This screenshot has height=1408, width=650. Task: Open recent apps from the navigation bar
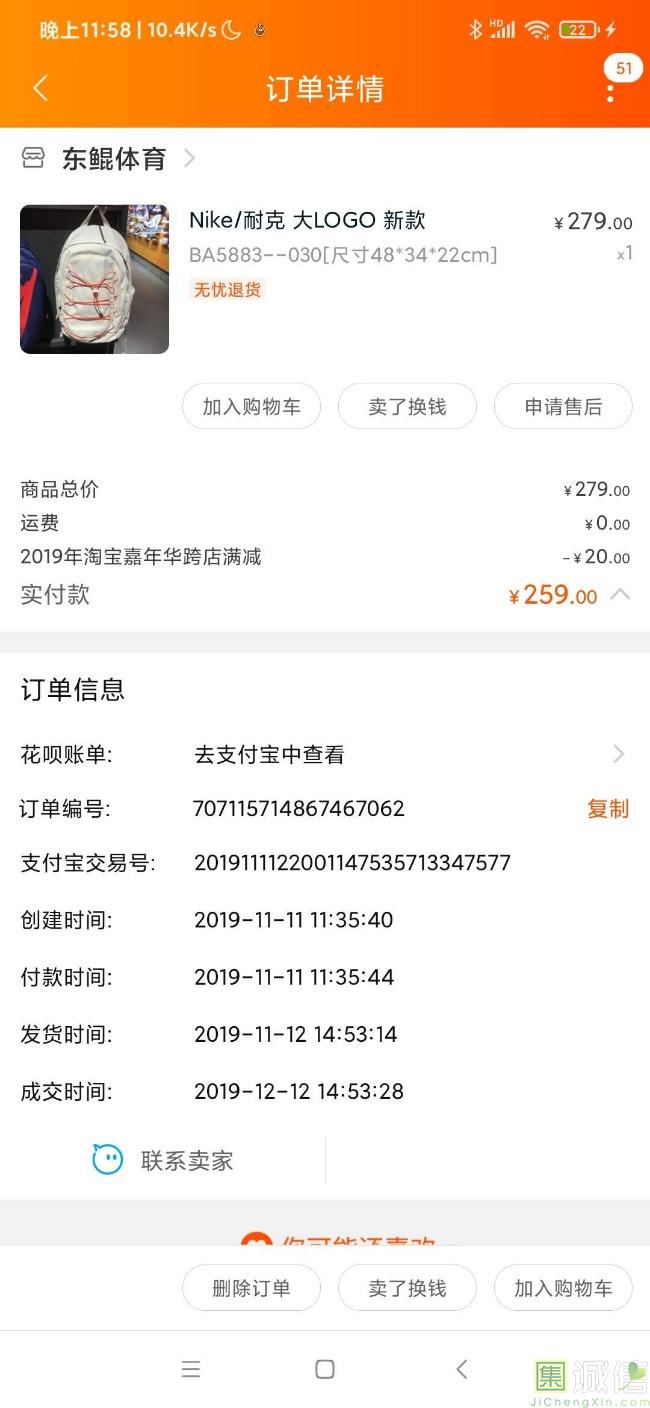tap(190, 1369)
